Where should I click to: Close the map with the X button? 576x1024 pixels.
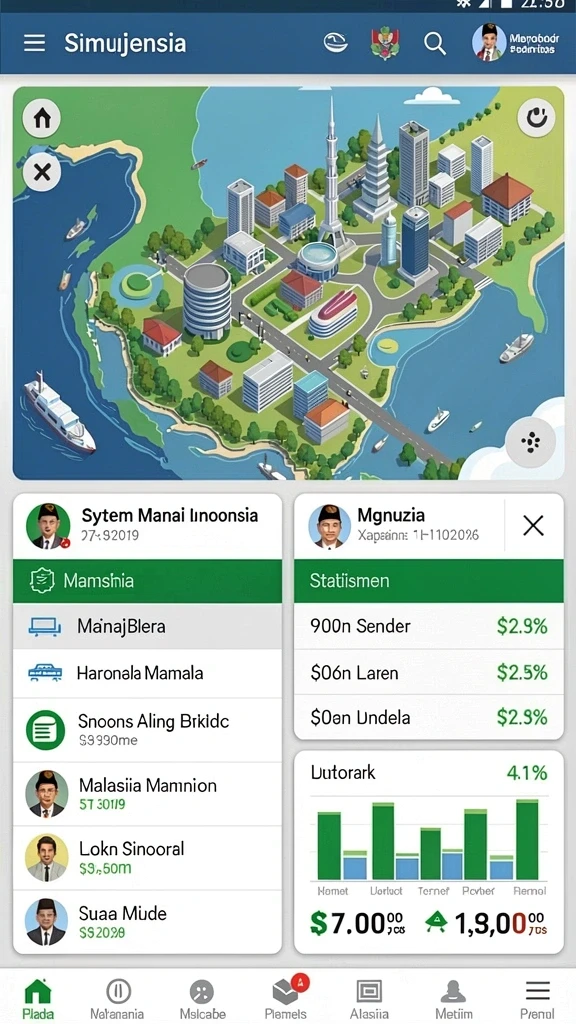(x=42, y=172)
